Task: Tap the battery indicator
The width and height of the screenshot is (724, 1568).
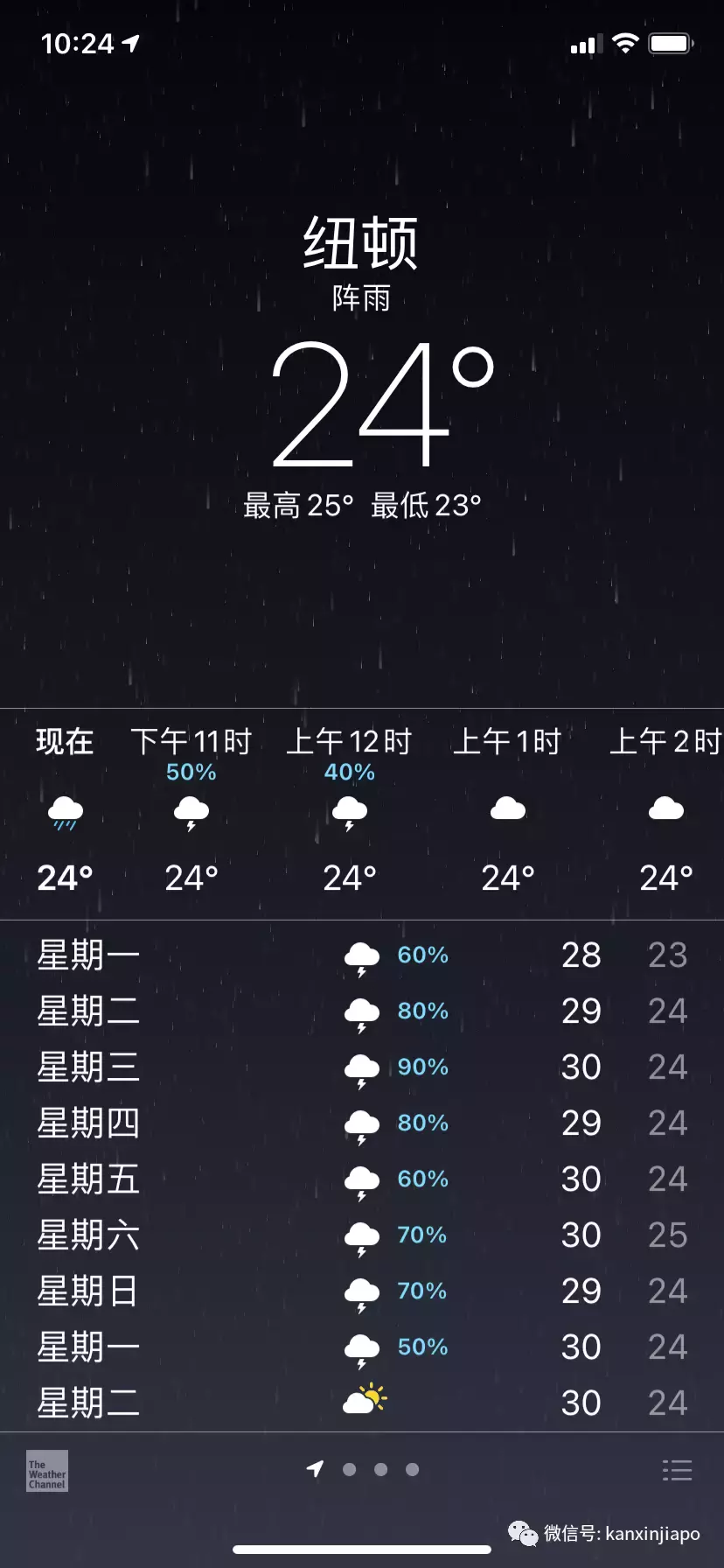Action: pos(670,43)
